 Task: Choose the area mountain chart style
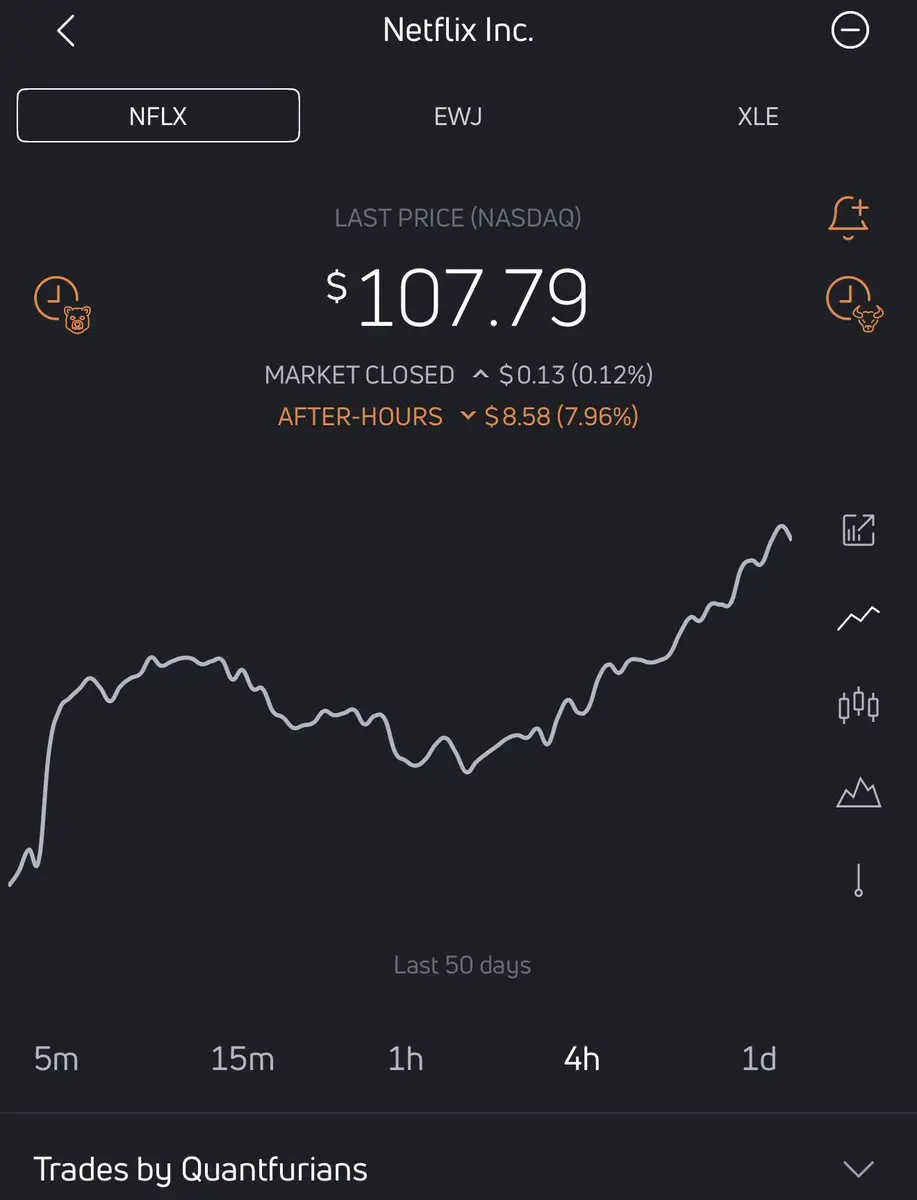point(858,793)
